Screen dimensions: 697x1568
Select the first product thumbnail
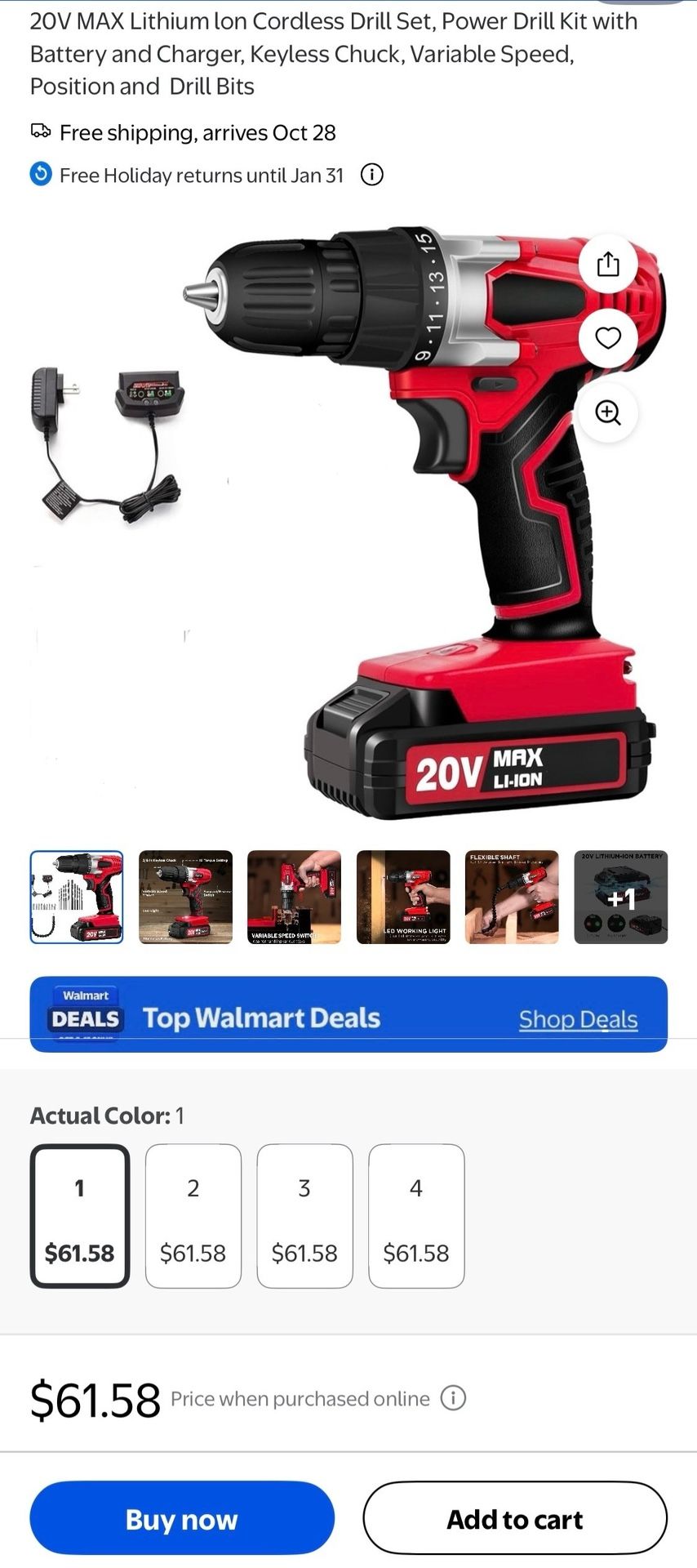coord(75,896)
